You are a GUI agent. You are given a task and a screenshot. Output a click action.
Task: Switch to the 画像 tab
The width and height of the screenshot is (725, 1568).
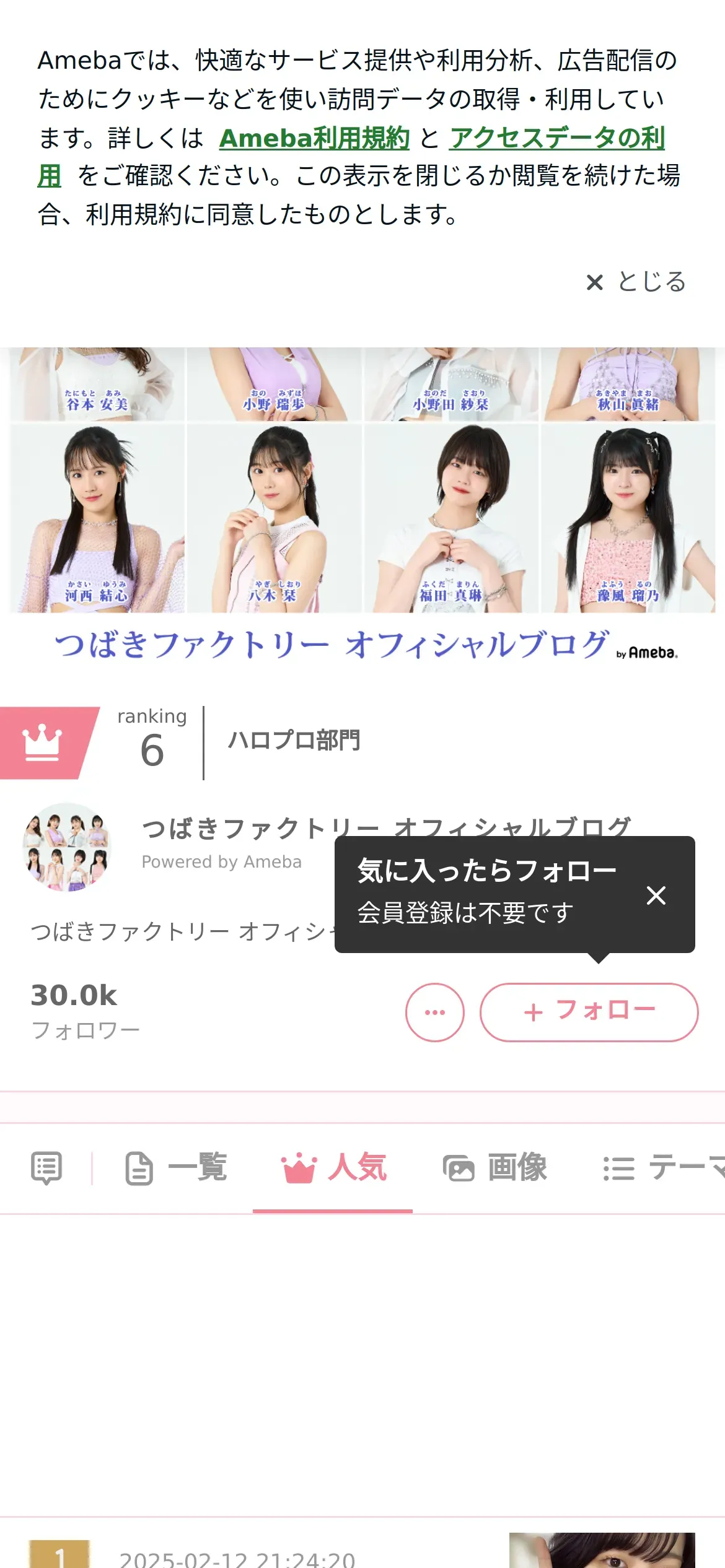(x=495, y=1168)
